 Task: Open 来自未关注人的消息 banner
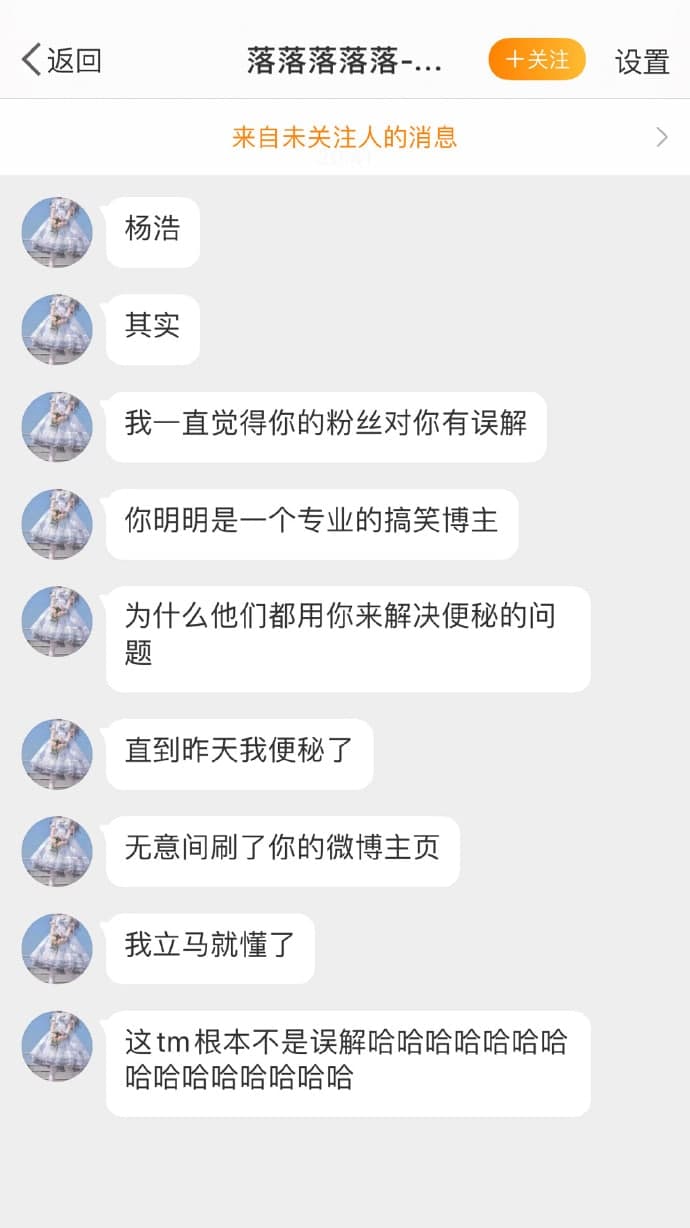pos(345,138)
